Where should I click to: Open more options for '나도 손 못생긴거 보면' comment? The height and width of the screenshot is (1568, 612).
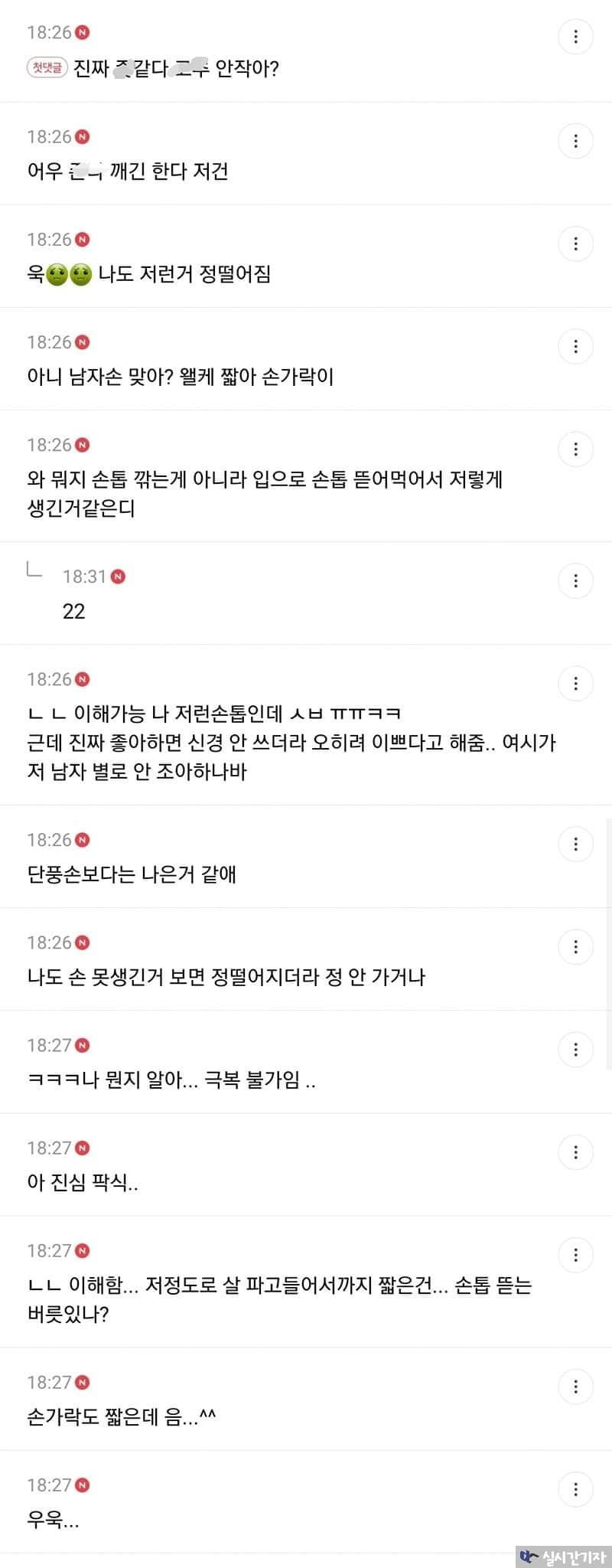575,947
